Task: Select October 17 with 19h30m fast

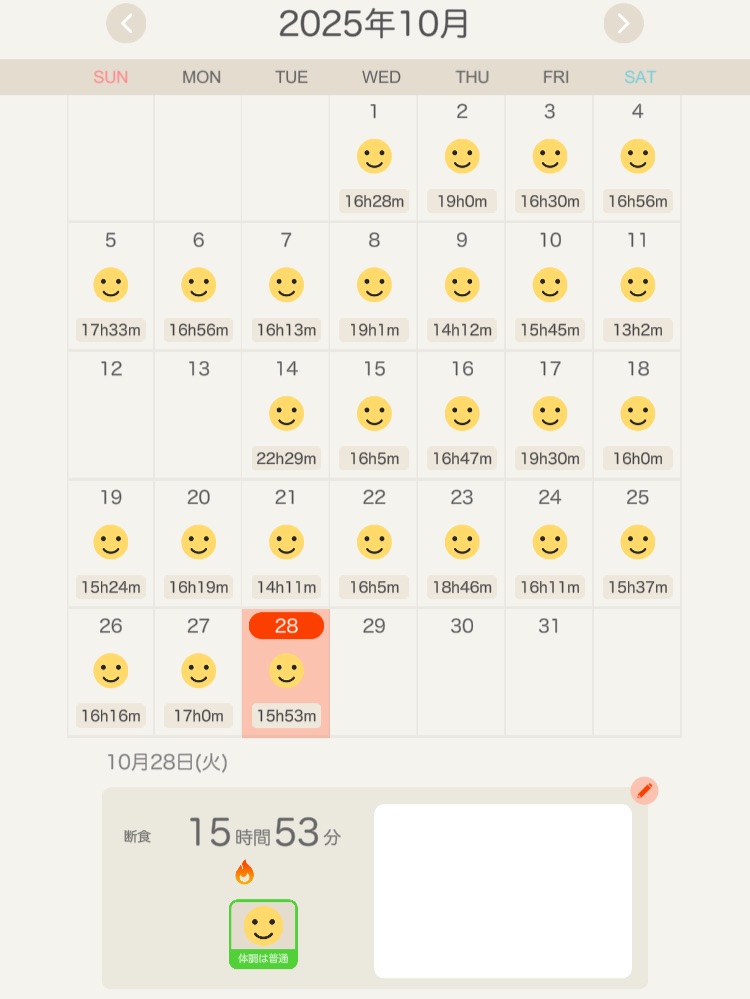Action: tap(550, 414)
